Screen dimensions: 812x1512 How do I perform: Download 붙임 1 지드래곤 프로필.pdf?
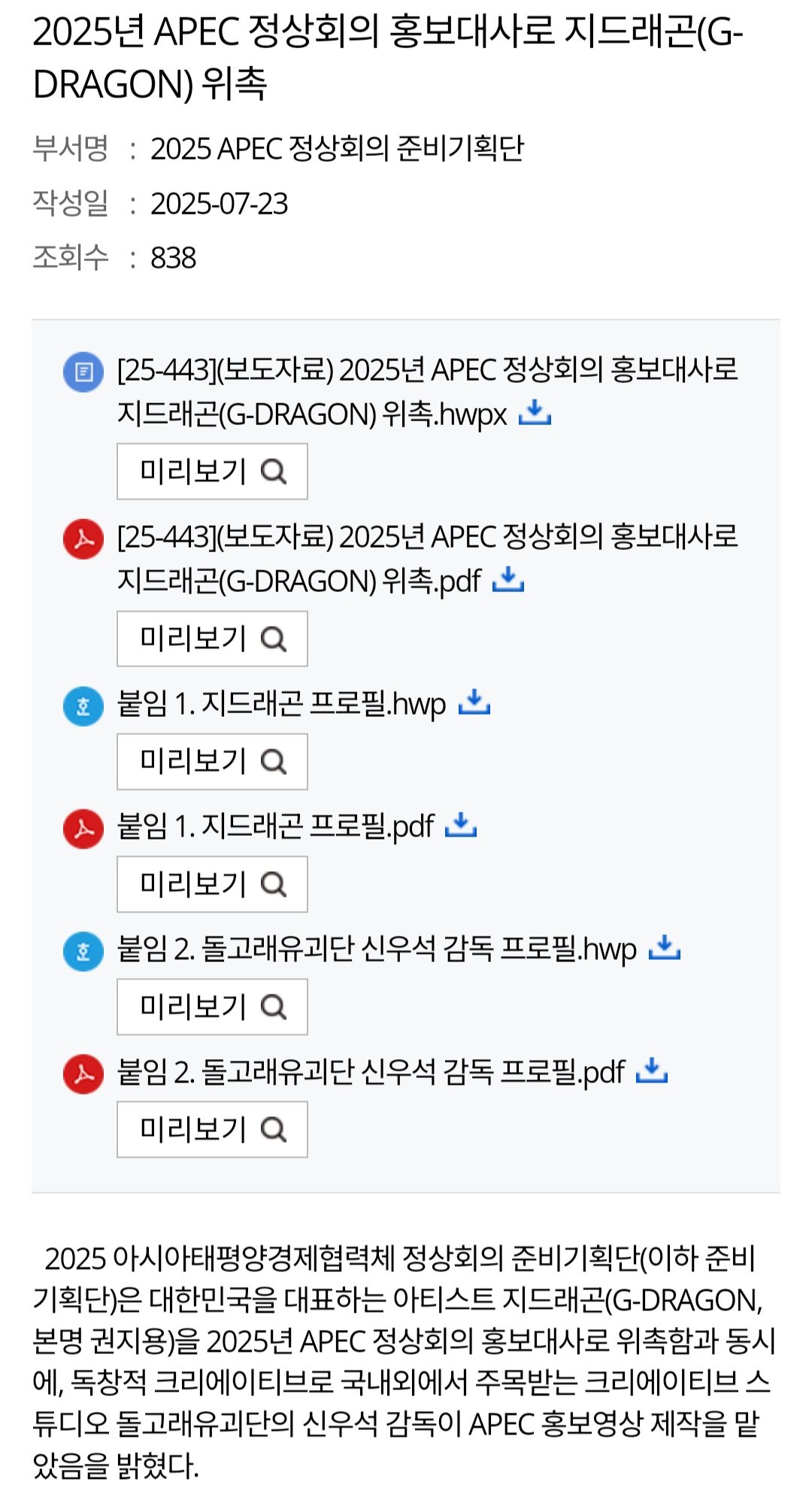coord(461,824)
